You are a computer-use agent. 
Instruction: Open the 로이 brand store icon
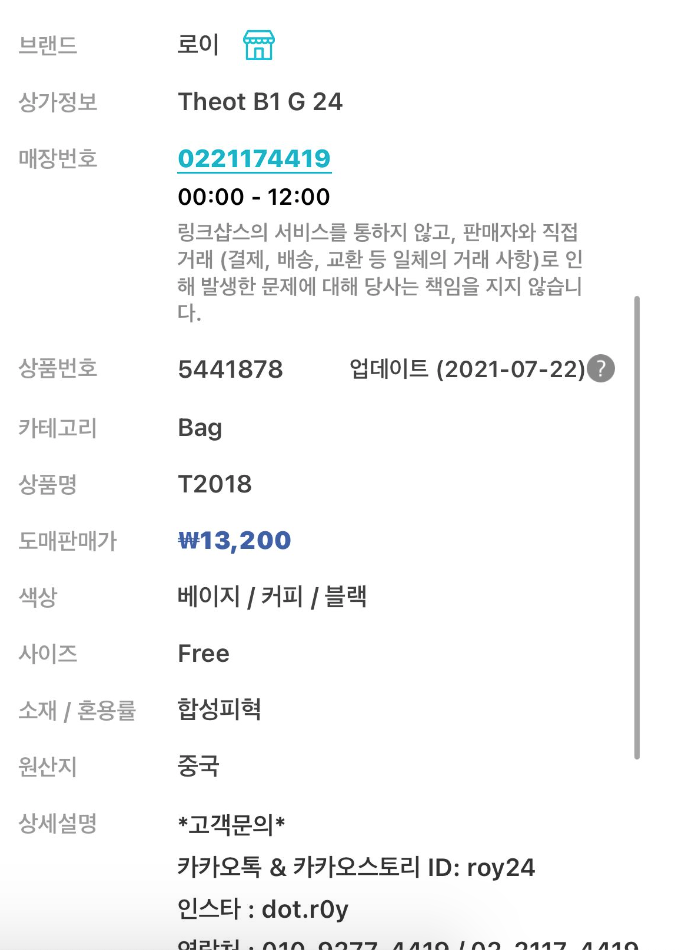(x=259, y=45)
